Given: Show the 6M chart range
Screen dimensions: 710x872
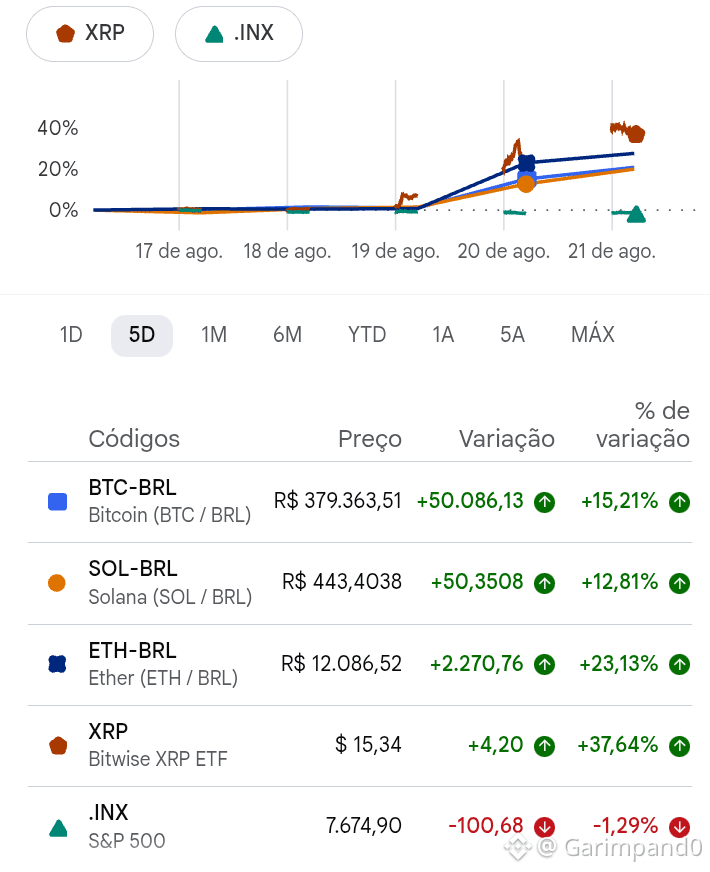Looking at the screenshot, I should click(x=287, y=335).
